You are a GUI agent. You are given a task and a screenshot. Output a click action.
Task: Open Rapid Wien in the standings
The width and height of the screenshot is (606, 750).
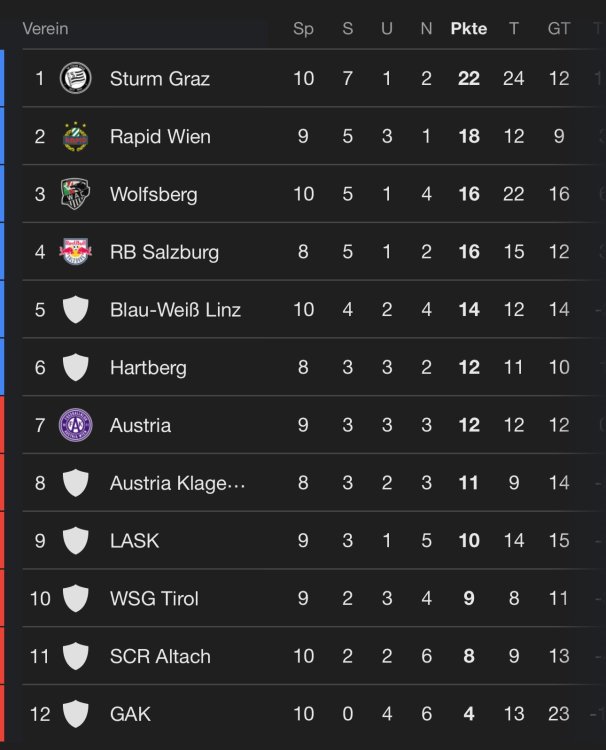pos(160,136)
